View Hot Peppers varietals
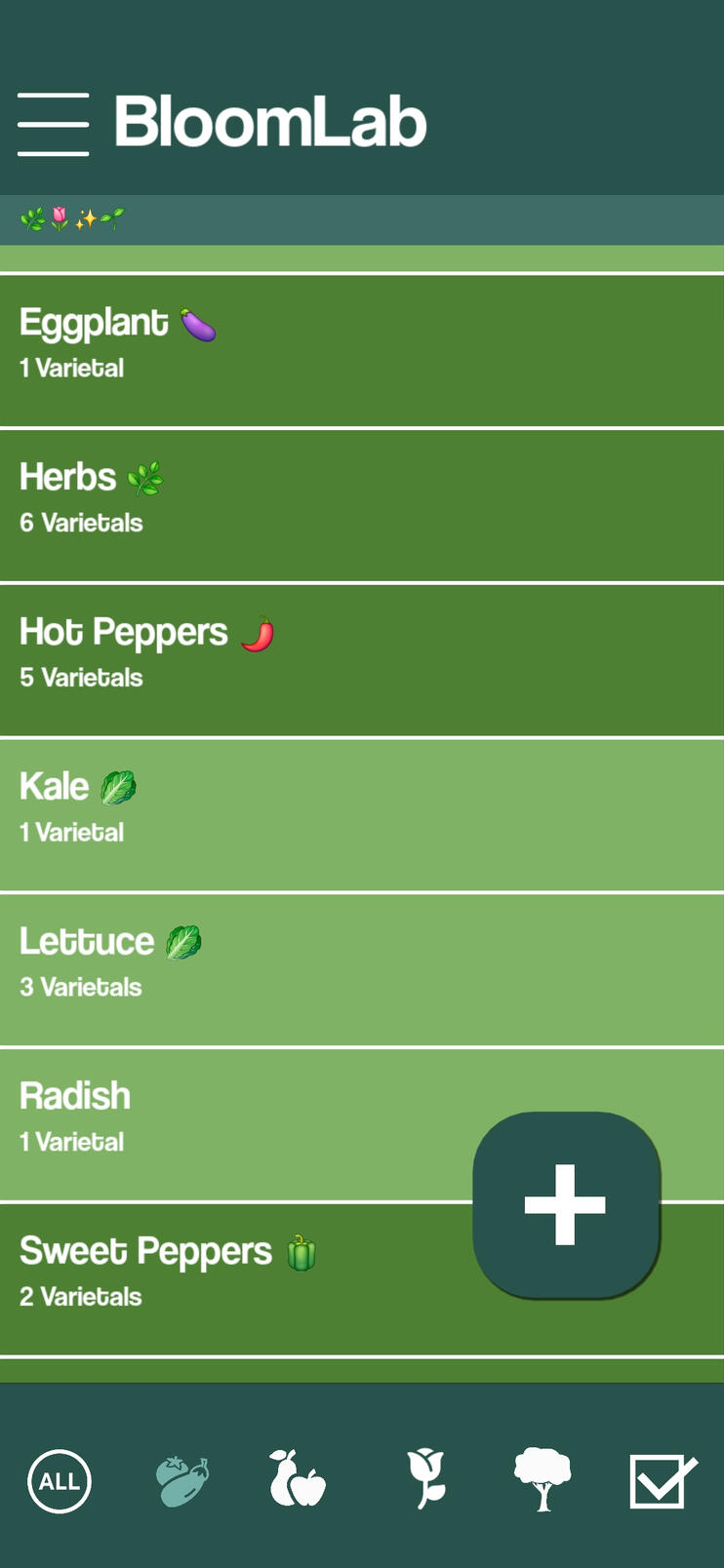Screen dimensions: 724x1568 [361, 659]
